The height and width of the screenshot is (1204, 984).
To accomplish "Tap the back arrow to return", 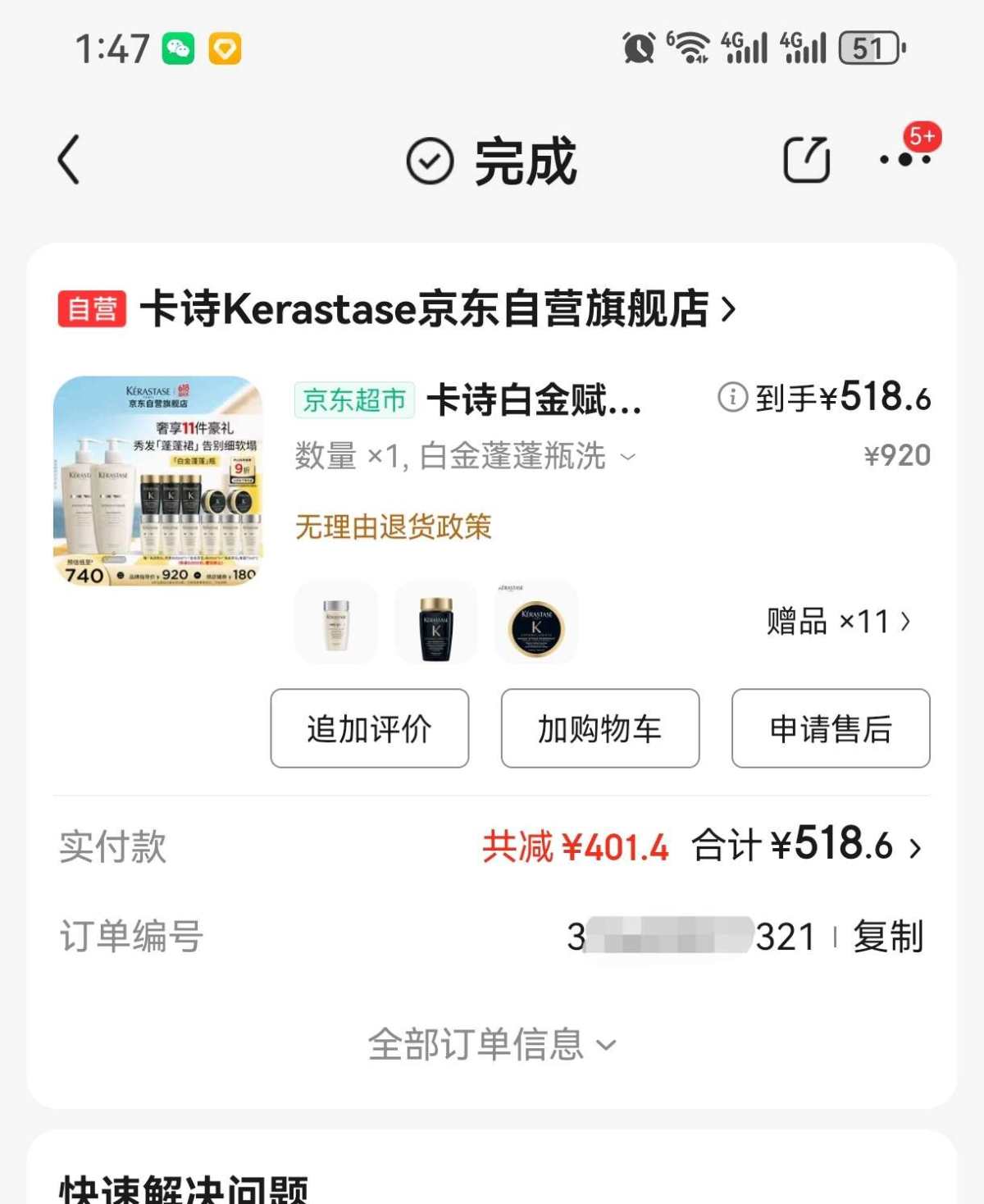I will click(69, 161).
